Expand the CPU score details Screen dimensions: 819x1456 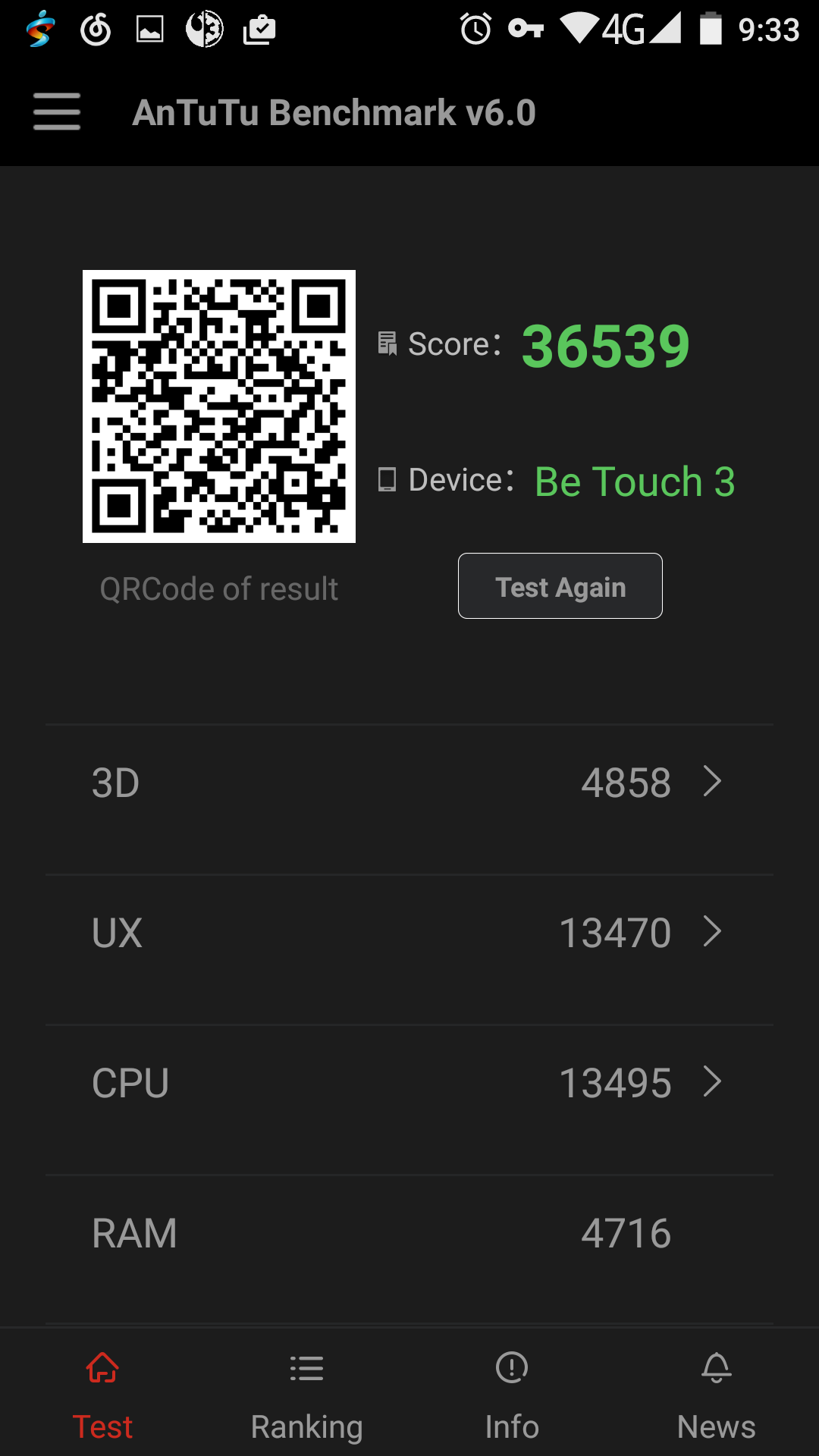click(x=409, y=1083)
